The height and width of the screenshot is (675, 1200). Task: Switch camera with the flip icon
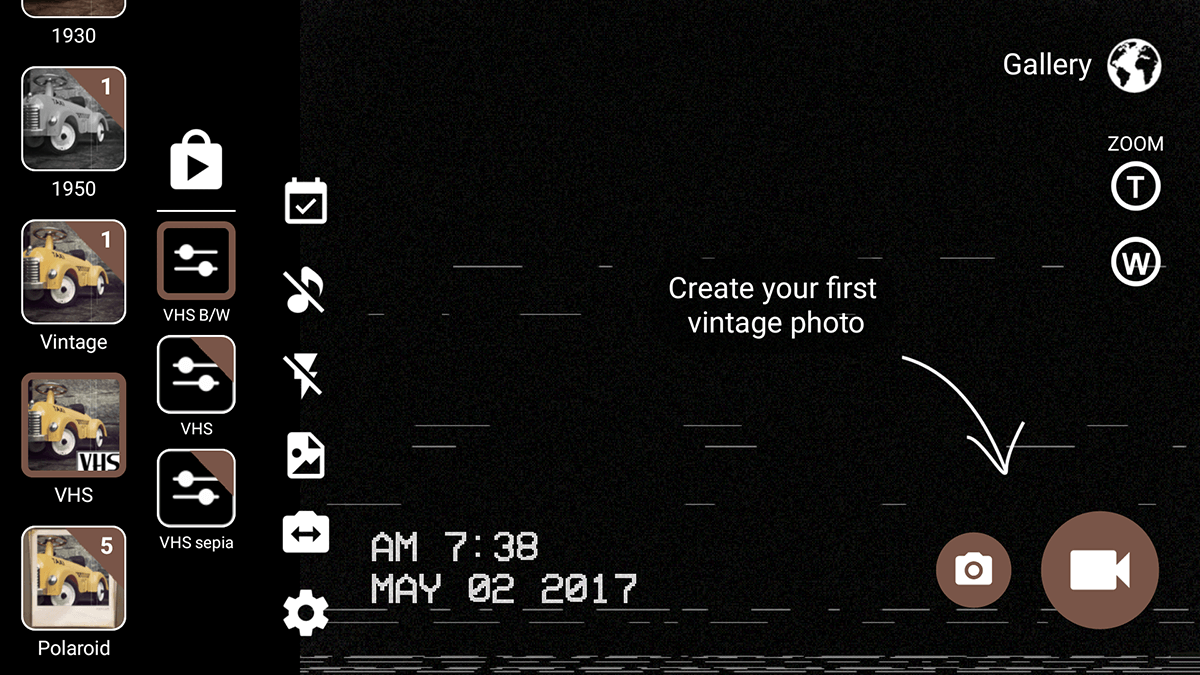306,533
